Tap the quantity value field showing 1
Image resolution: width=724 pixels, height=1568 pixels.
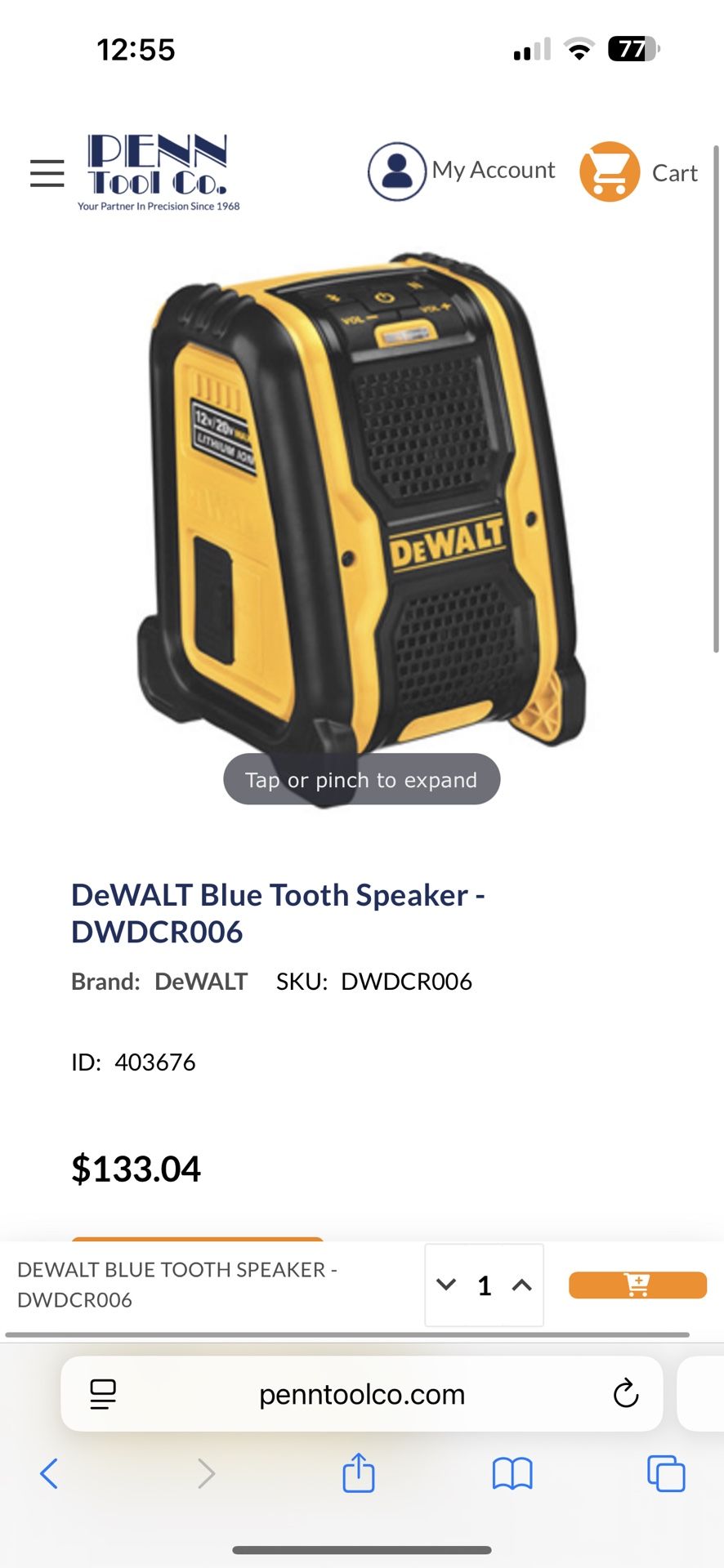484,1285
